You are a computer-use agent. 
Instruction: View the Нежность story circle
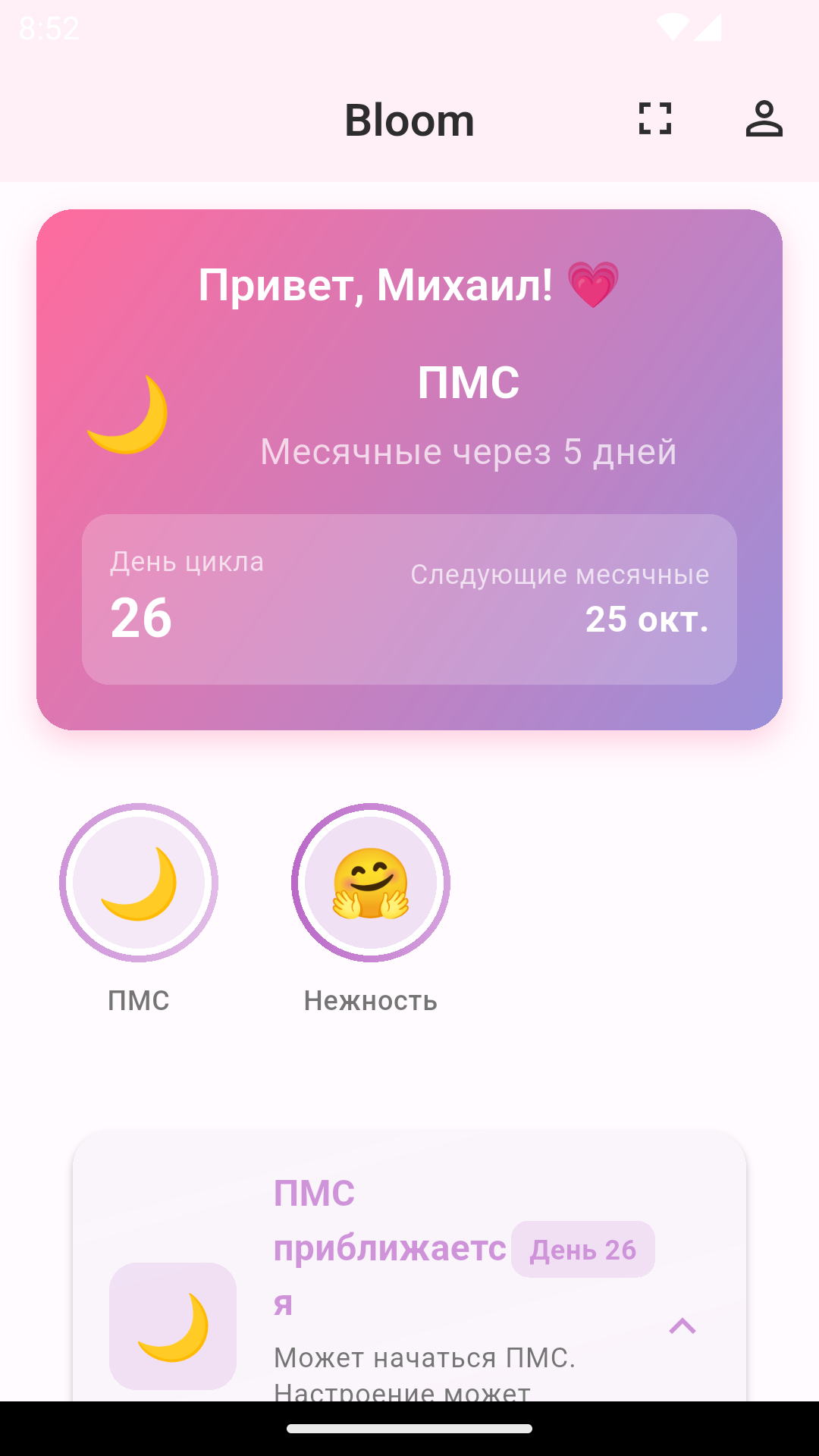point(371,883)
